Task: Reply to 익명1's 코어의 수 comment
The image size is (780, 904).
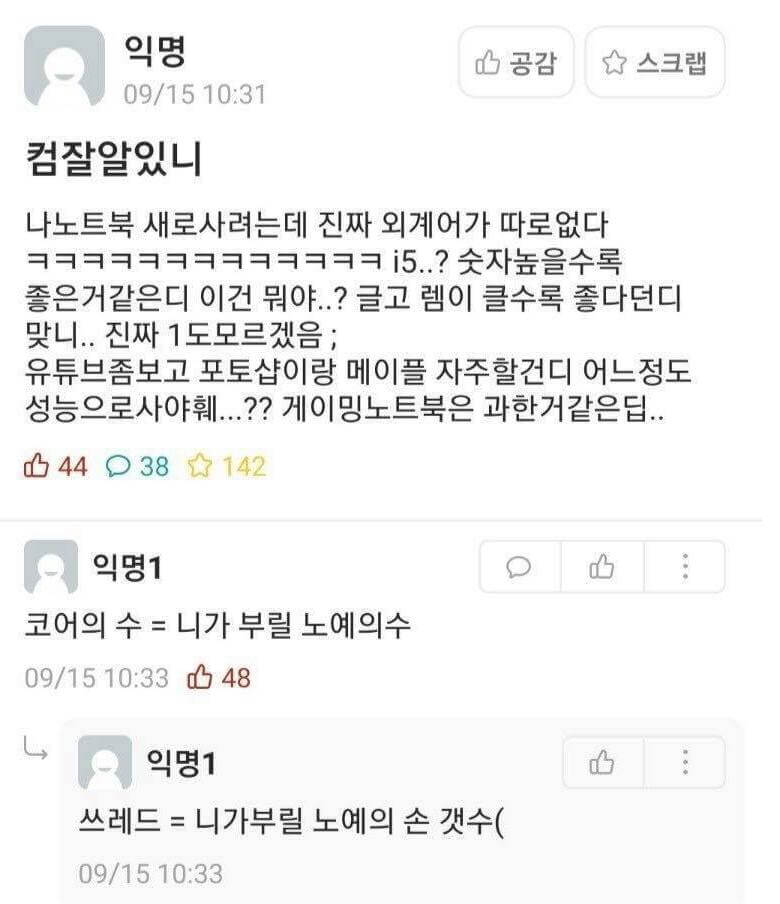Action: [519, 567]
